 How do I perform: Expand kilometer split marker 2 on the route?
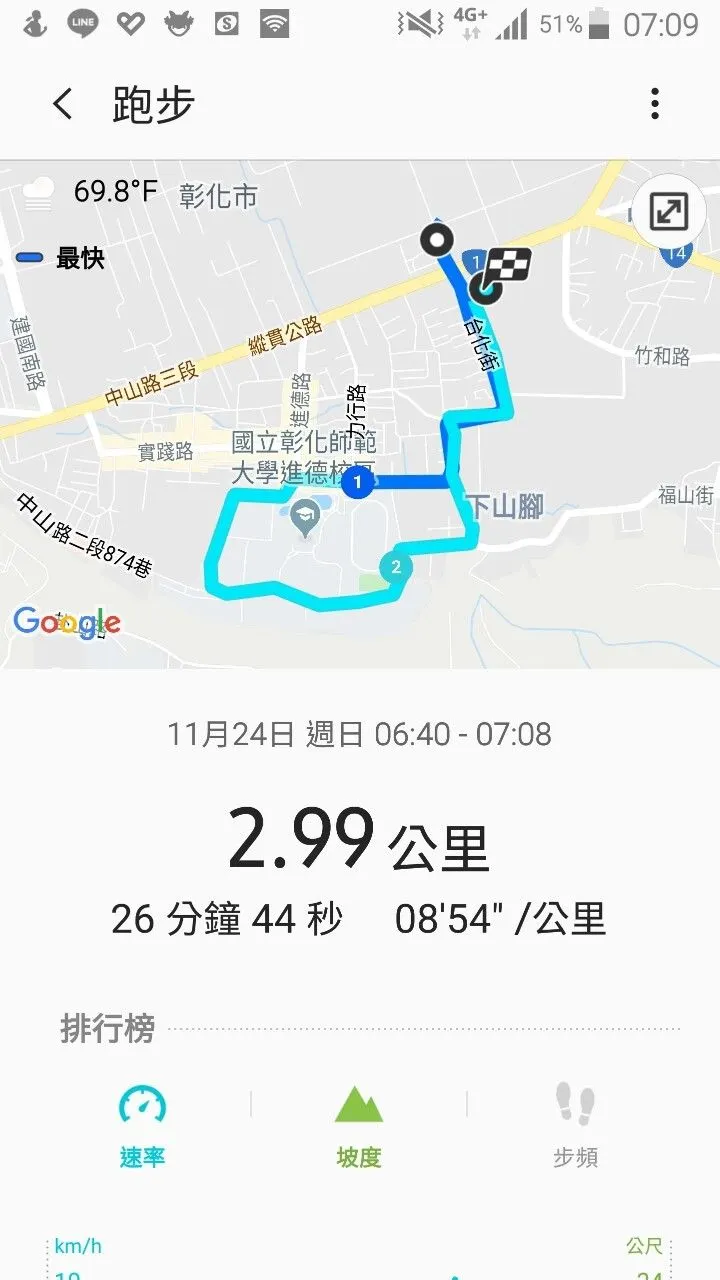(x=394, y=566)
